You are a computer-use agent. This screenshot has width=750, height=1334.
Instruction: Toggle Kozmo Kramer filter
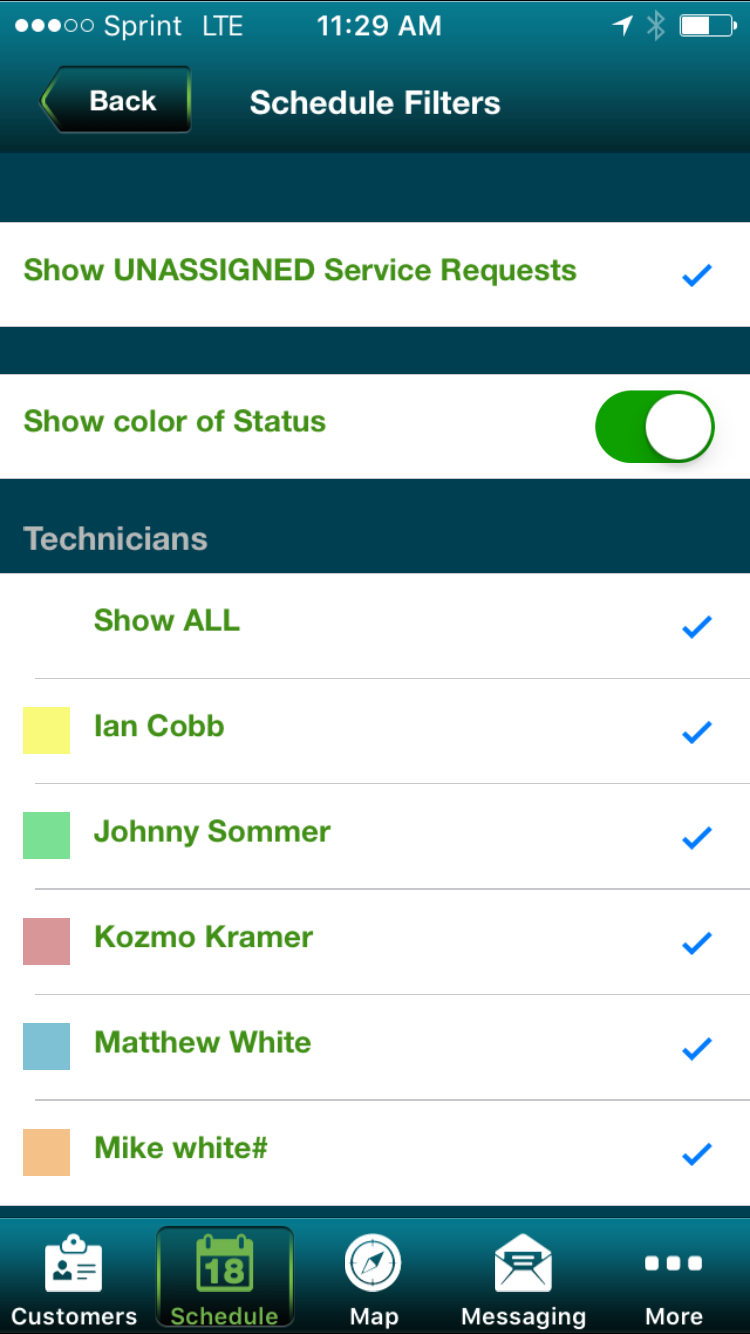click(374, 940)
